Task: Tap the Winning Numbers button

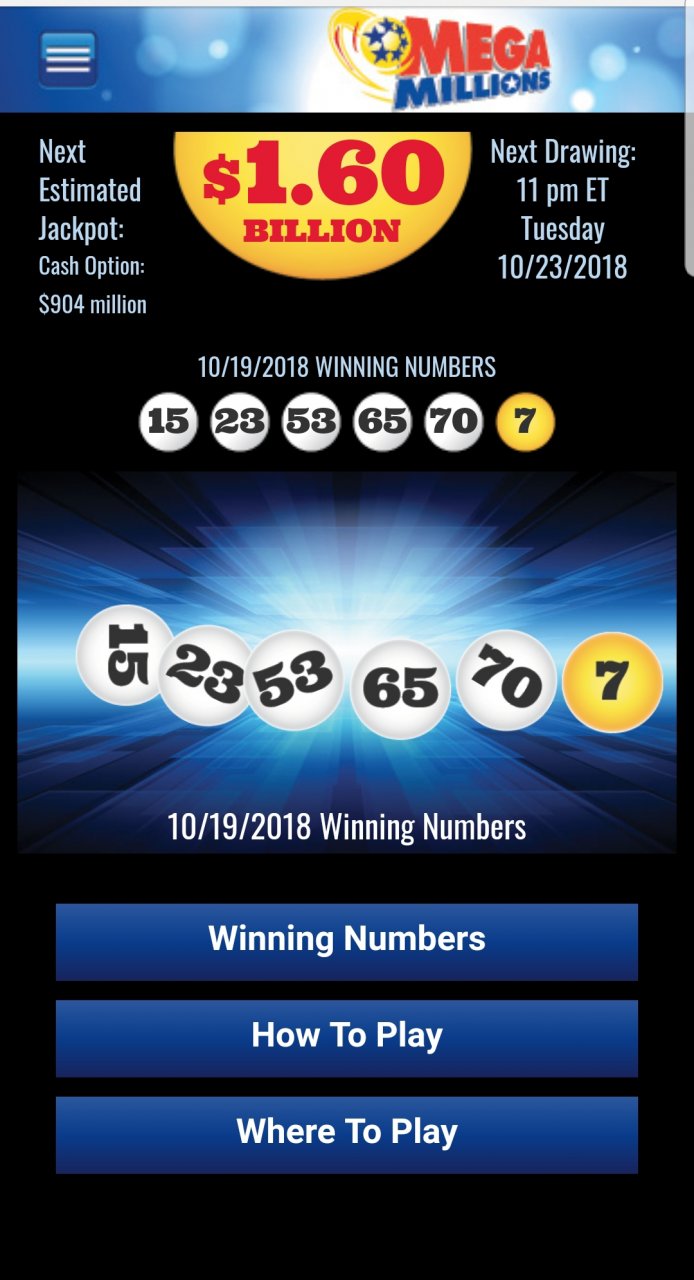Action: [x=346, y=941]
